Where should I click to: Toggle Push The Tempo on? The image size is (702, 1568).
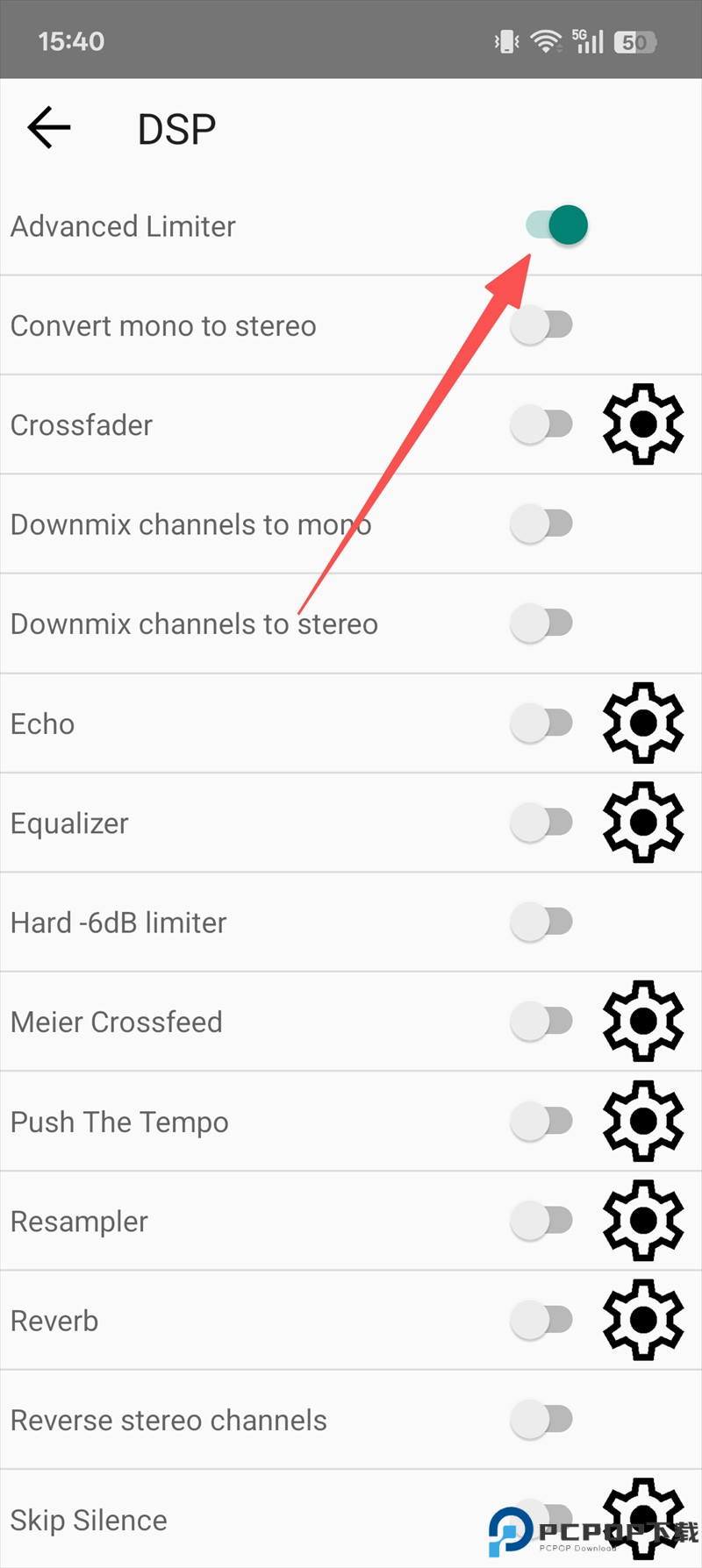point(541,1121)
